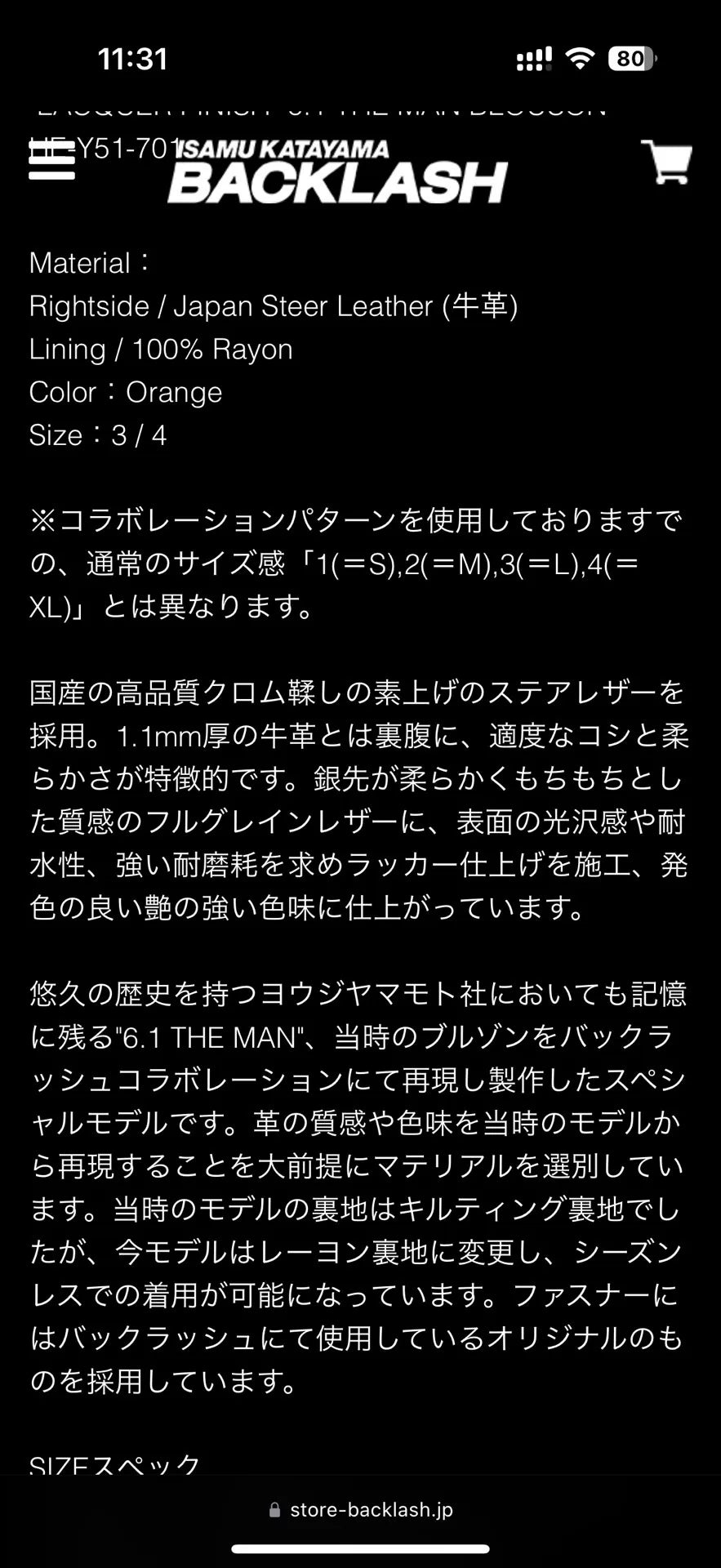The image size is (721, 1568).
Task: Go to the Backlash home page logo
Action: 338,171
